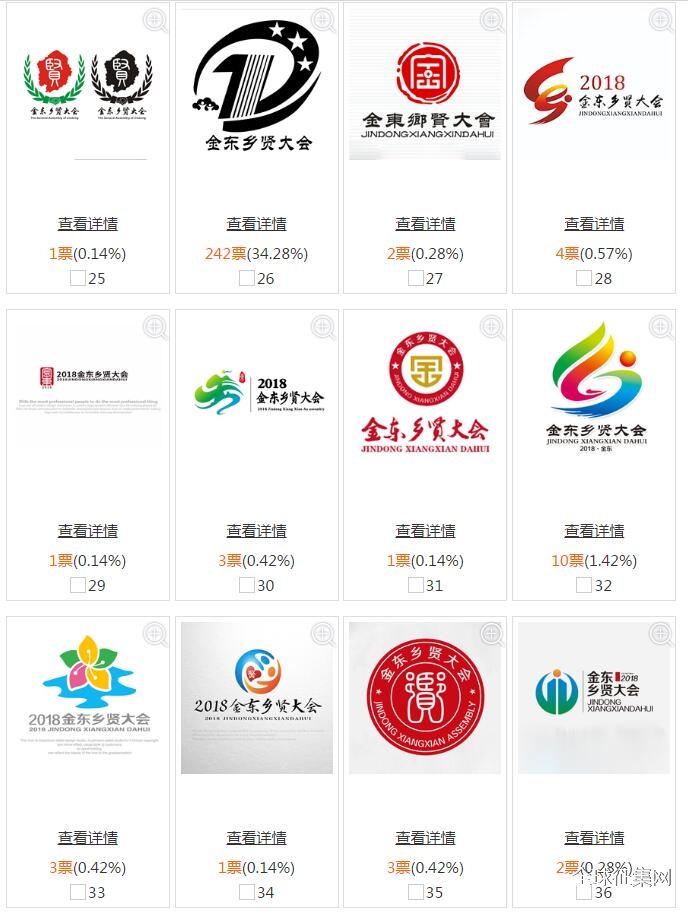The height and width of the screenshot is (915, 688).
Task: Open 查看详情 for entry 25
Action: click(x=88, y=224)
